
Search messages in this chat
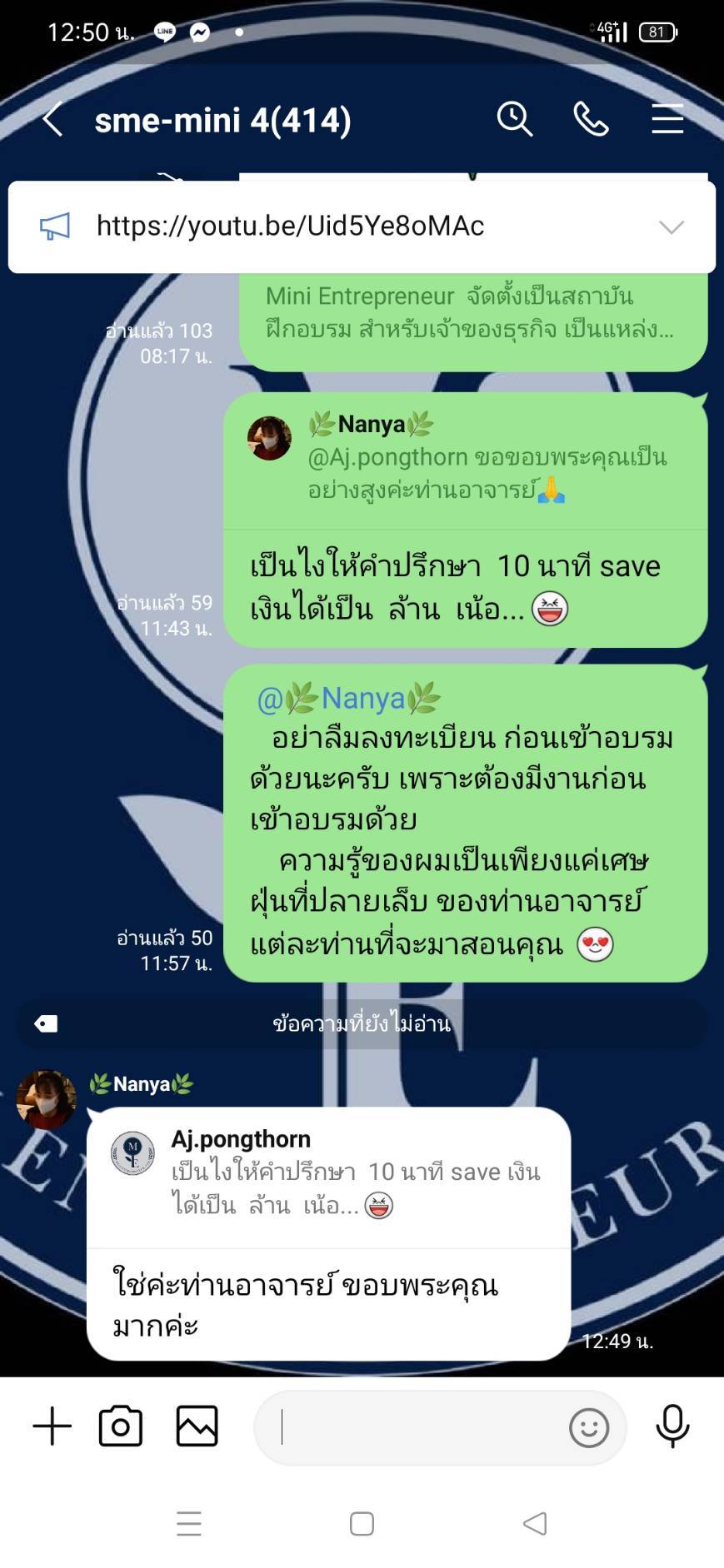tap(514, 120)
